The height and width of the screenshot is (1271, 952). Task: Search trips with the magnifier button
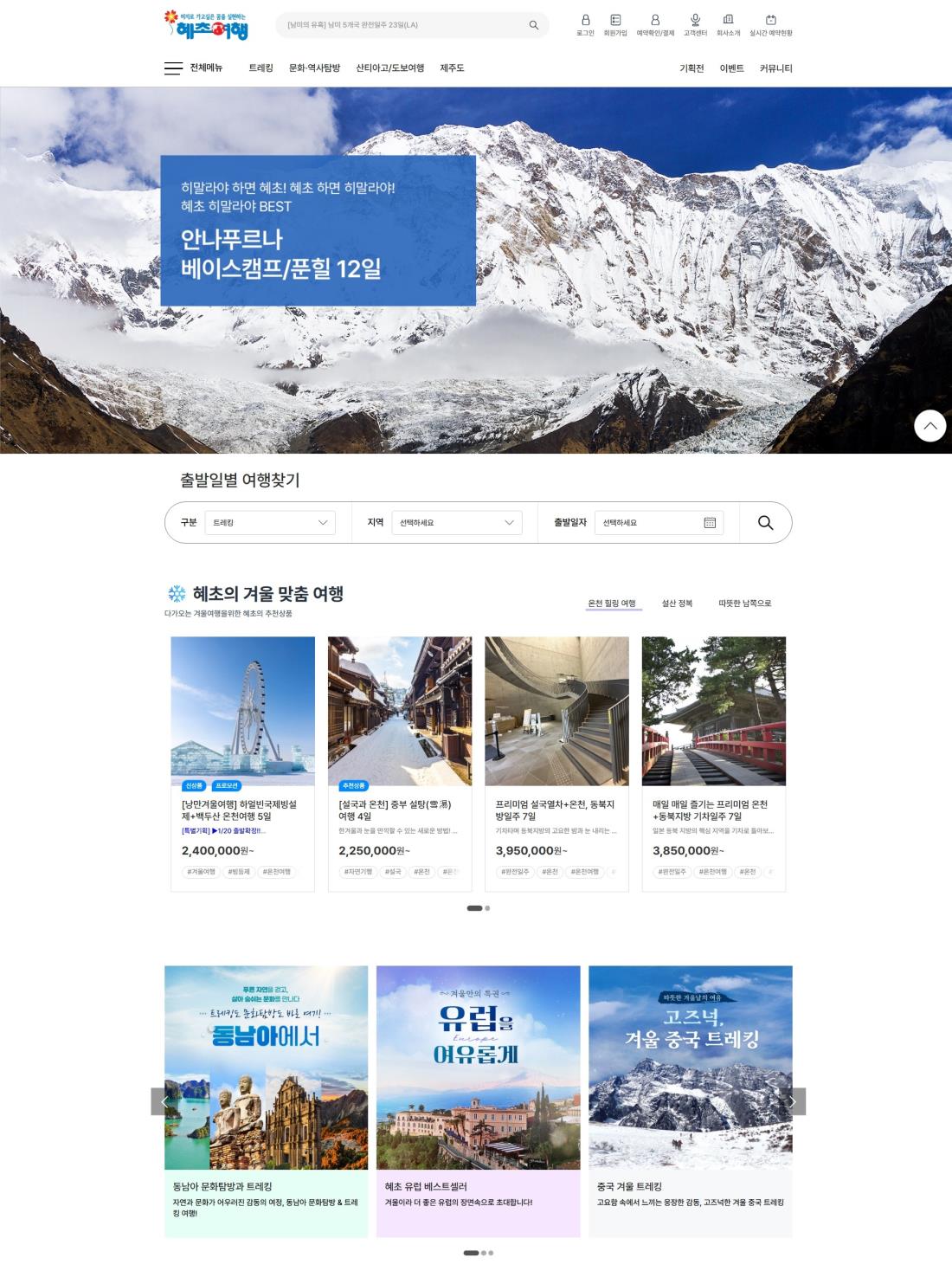pyautogui.click(x=765, y=523)
